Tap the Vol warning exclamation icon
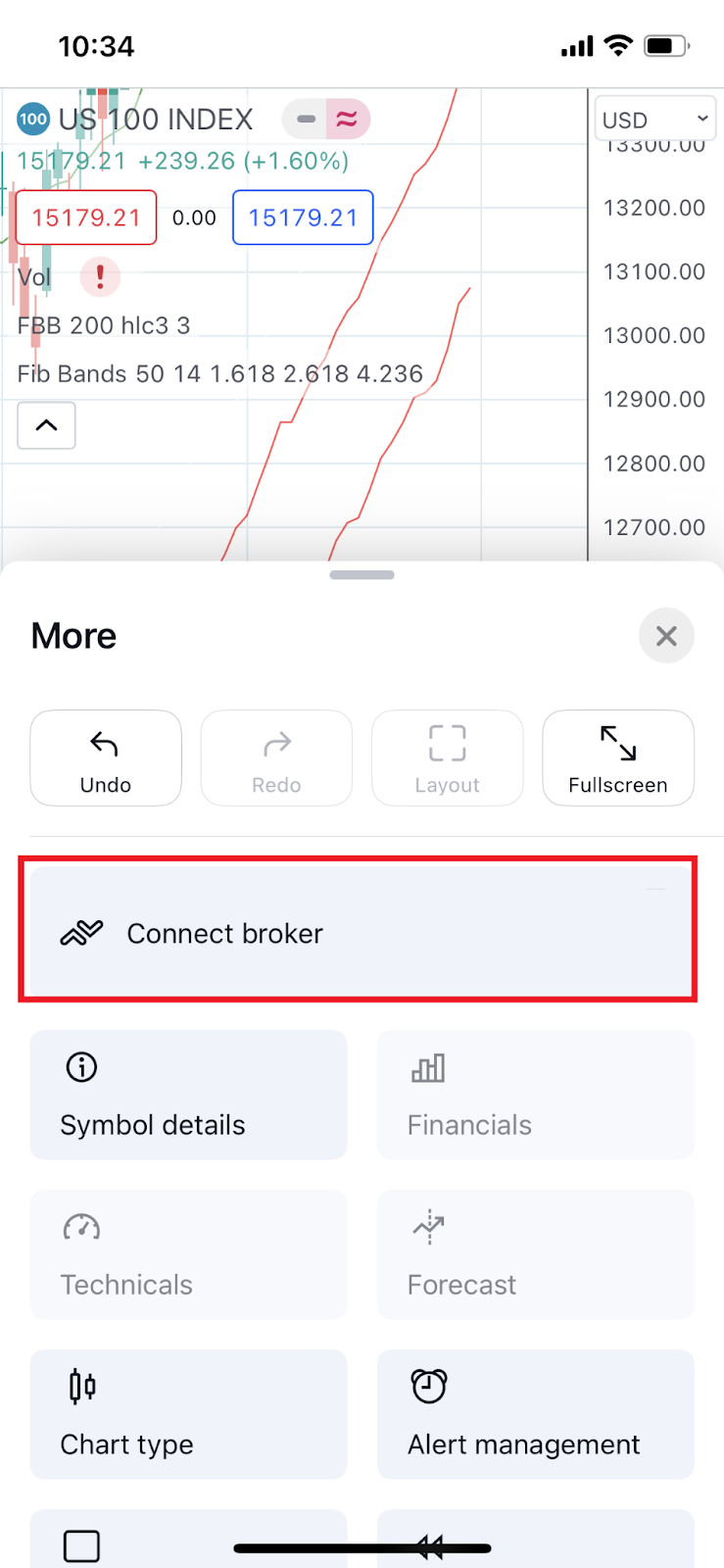 pos(100,276)
